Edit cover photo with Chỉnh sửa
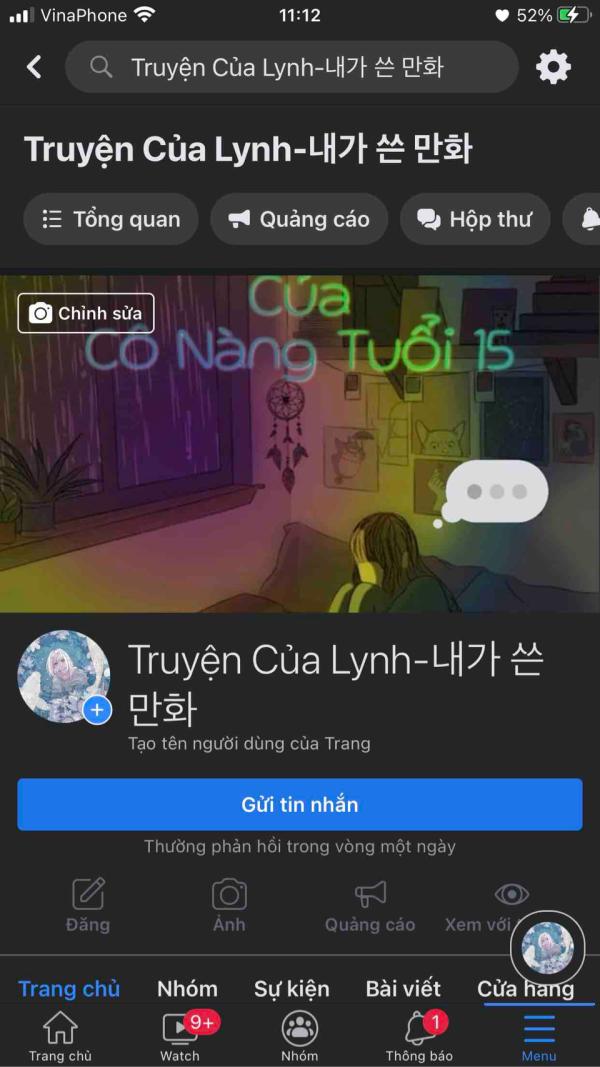The image size is (600, 1067). point(86,313)
